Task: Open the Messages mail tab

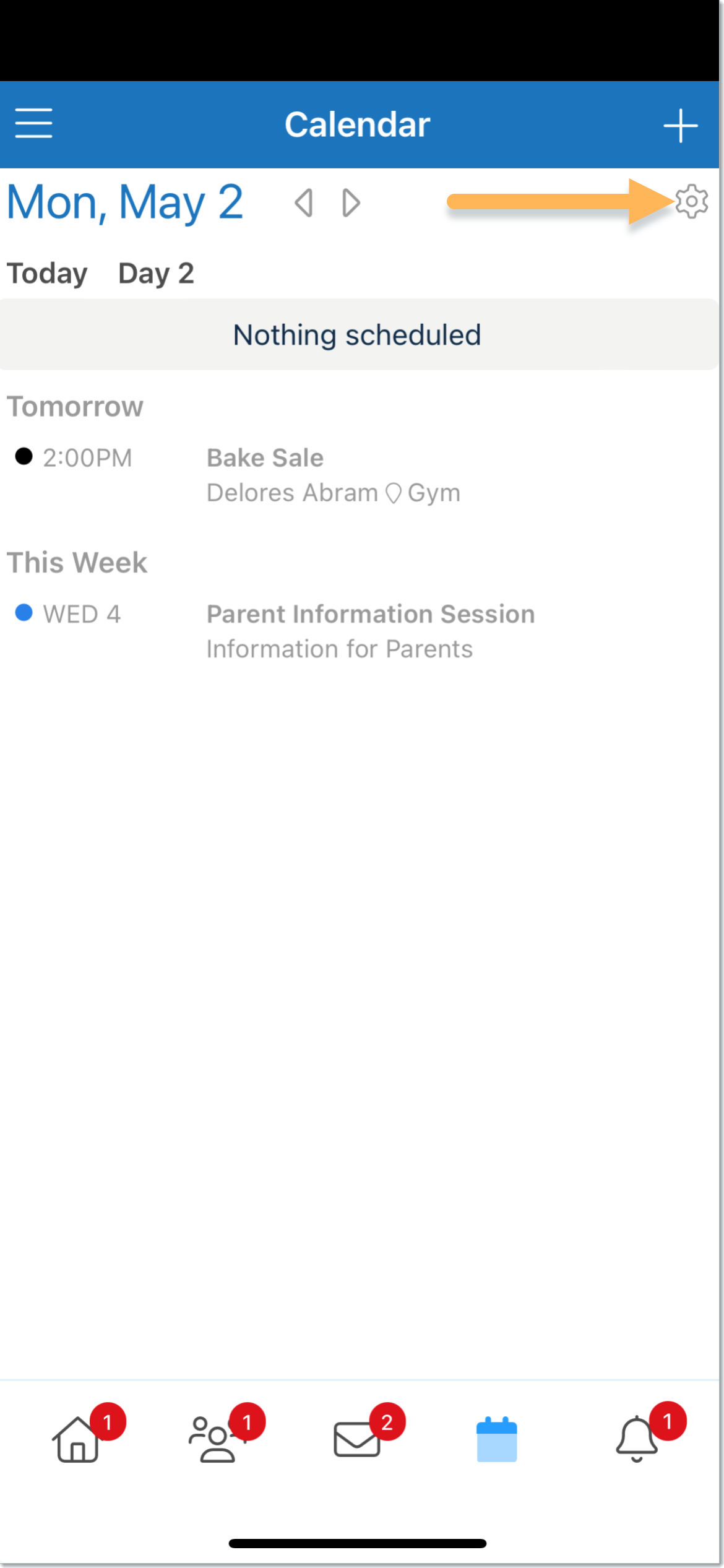Action: click(x=357, y=1439)
